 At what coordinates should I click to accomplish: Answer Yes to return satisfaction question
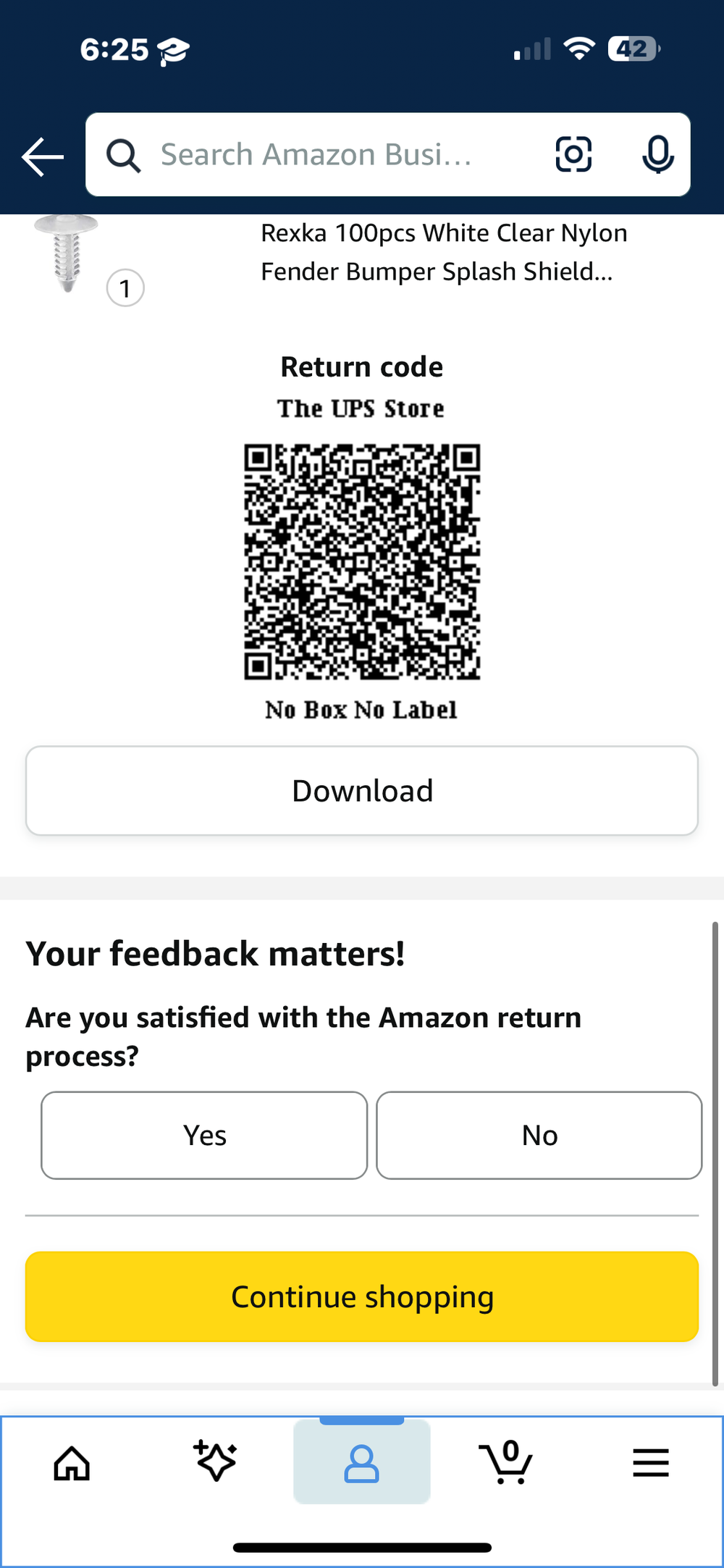point(204,1136)
